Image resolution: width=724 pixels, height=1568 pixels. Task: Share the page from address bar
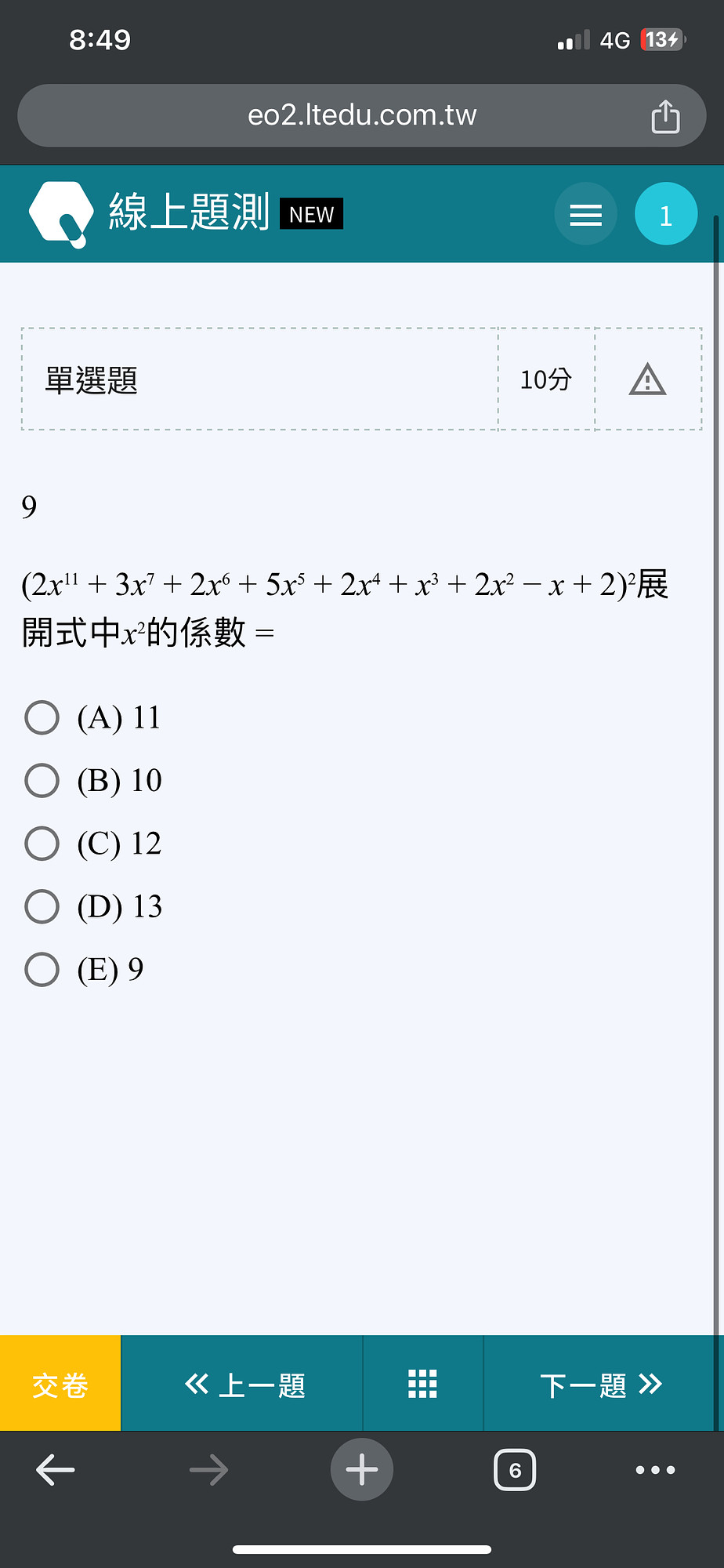tap(665, 116)
